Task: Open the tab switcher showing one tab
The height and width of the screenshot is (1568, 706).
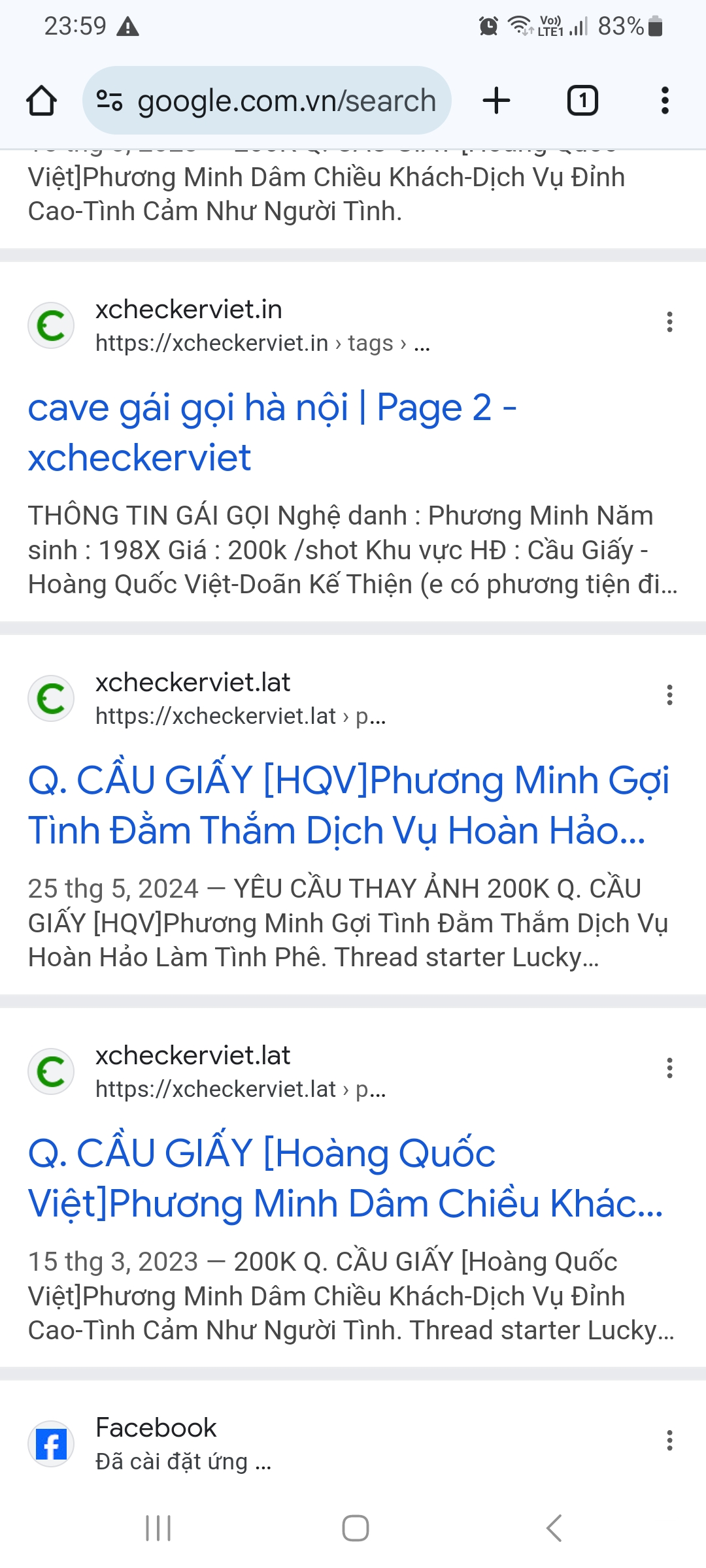Action: (x=582, y=100)
